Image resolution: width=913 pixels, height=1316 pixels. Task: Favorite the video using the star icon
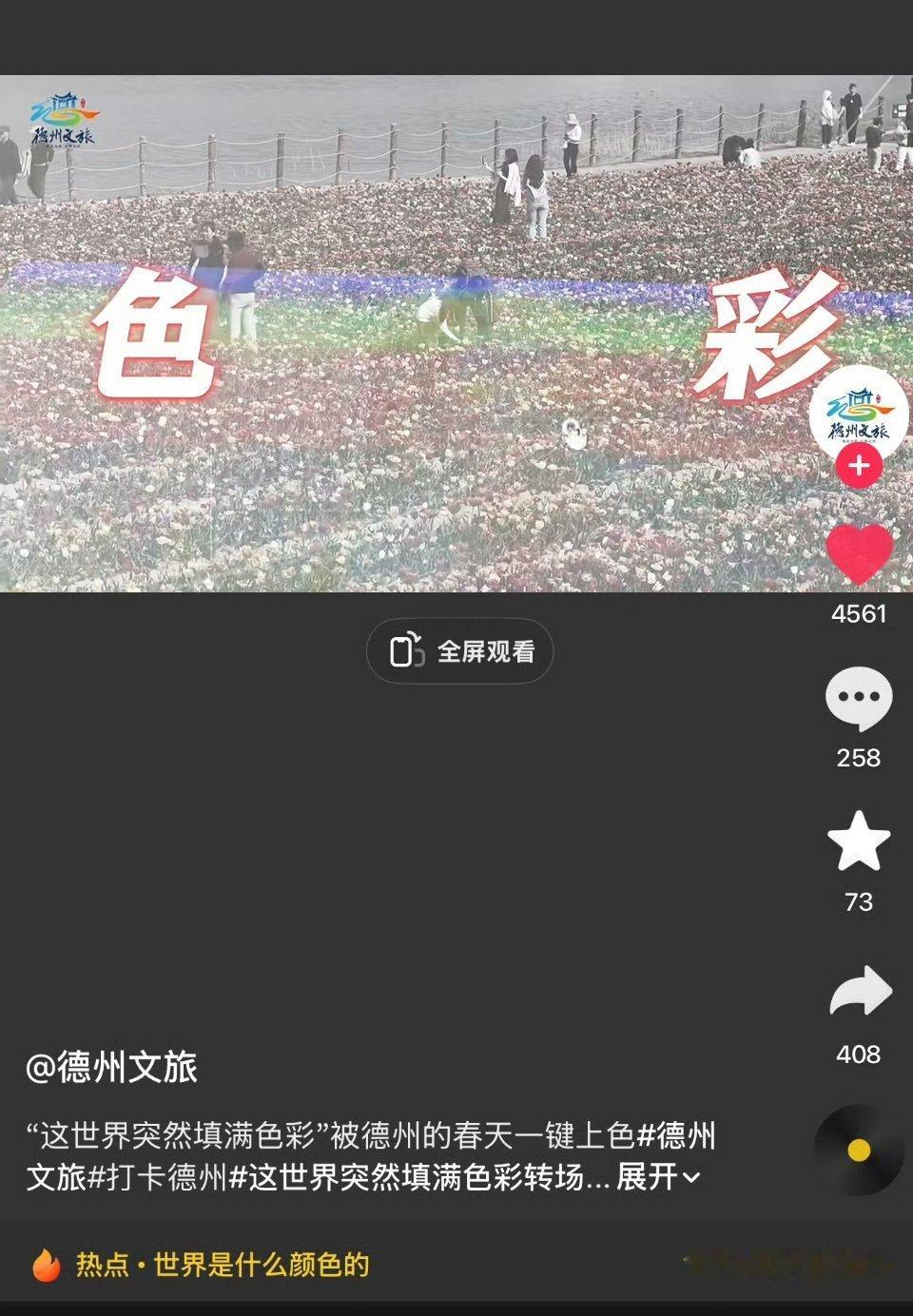pos(859,839)
